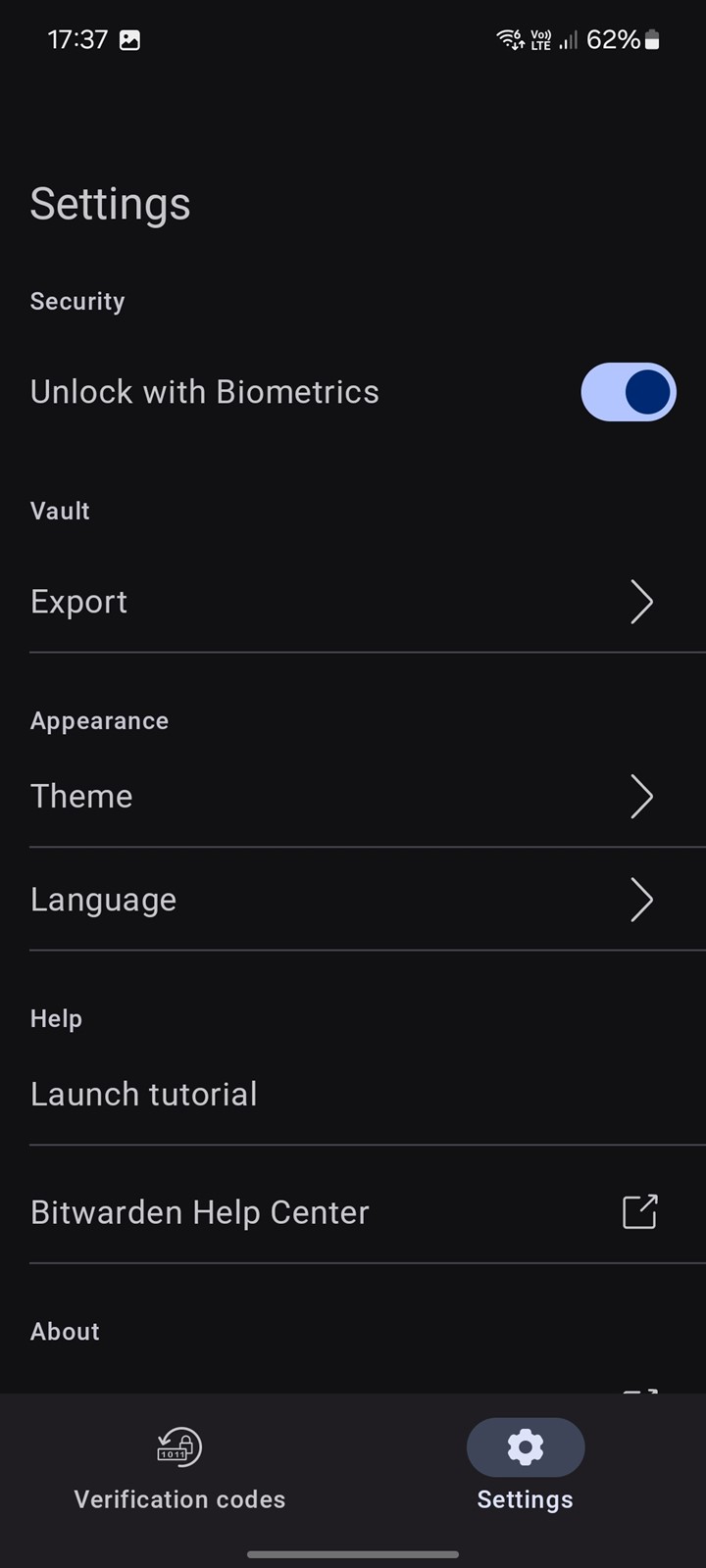Image resolution: width=706 pixels, height=1568 pixels.
Task: Switch to the Verification codes tab
Action: [179, 1469]
